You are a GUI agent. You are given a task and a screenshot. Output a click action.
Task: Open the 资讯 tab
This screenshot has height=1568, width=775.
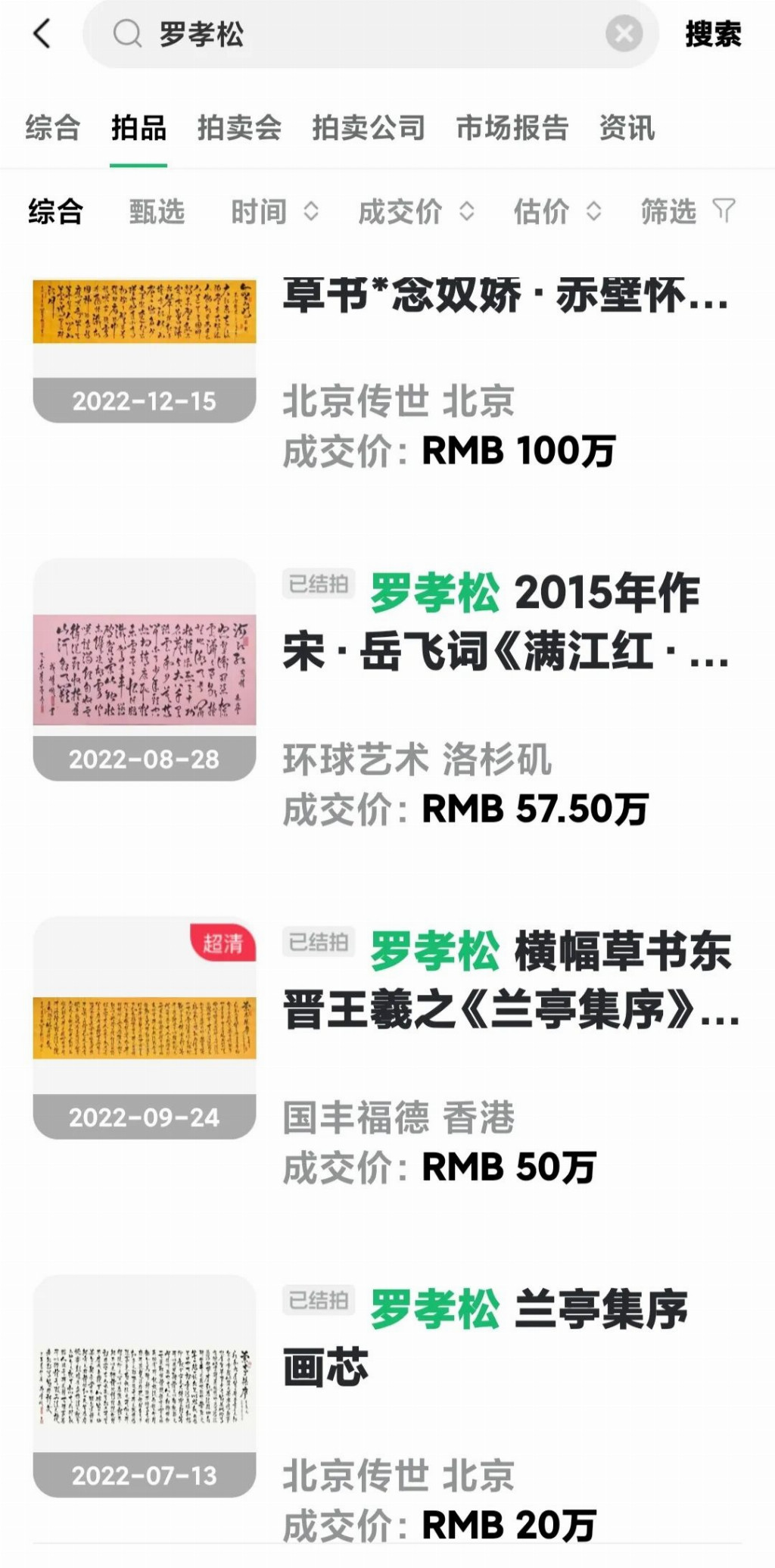point(627,127)
